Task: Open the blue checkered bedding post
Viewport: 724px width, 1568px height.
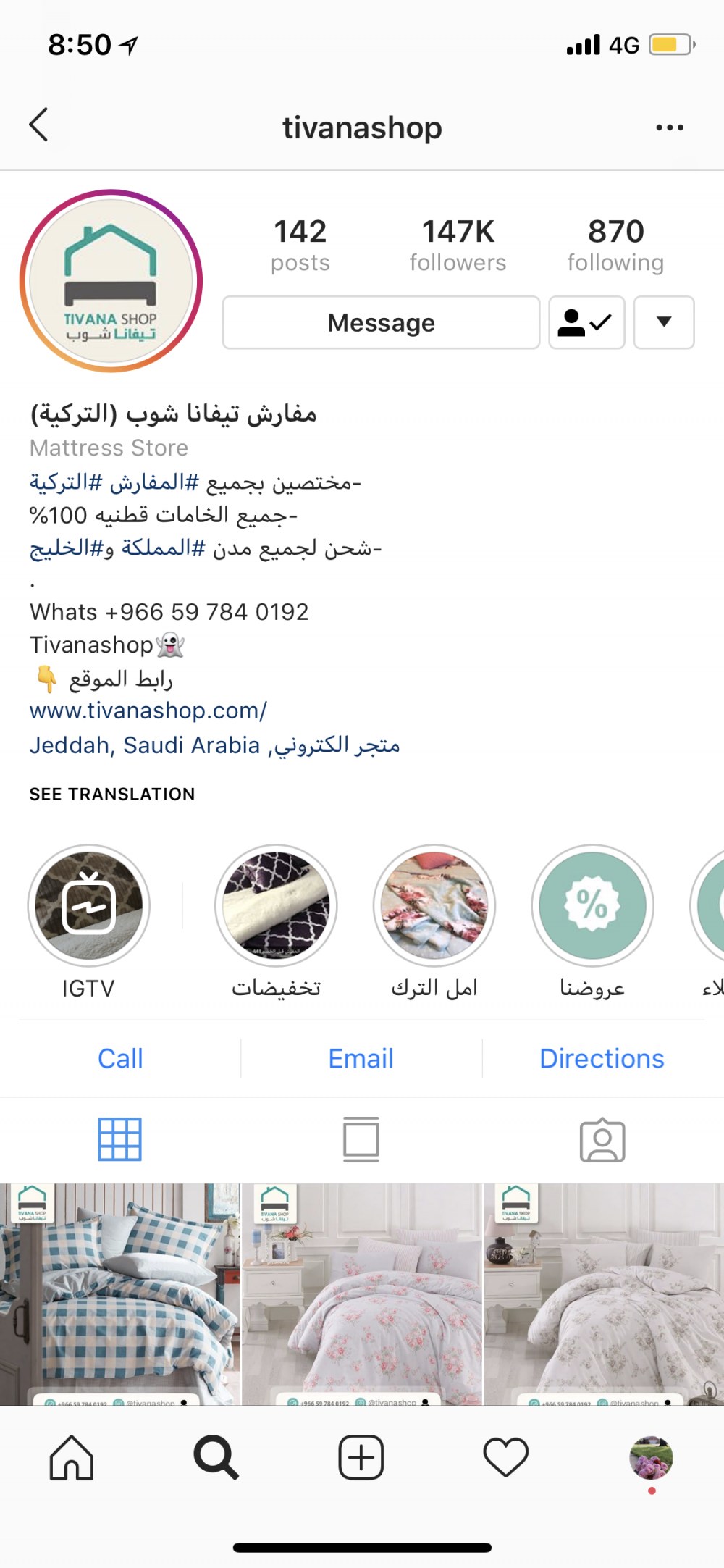Action: tap(119, 1294)
